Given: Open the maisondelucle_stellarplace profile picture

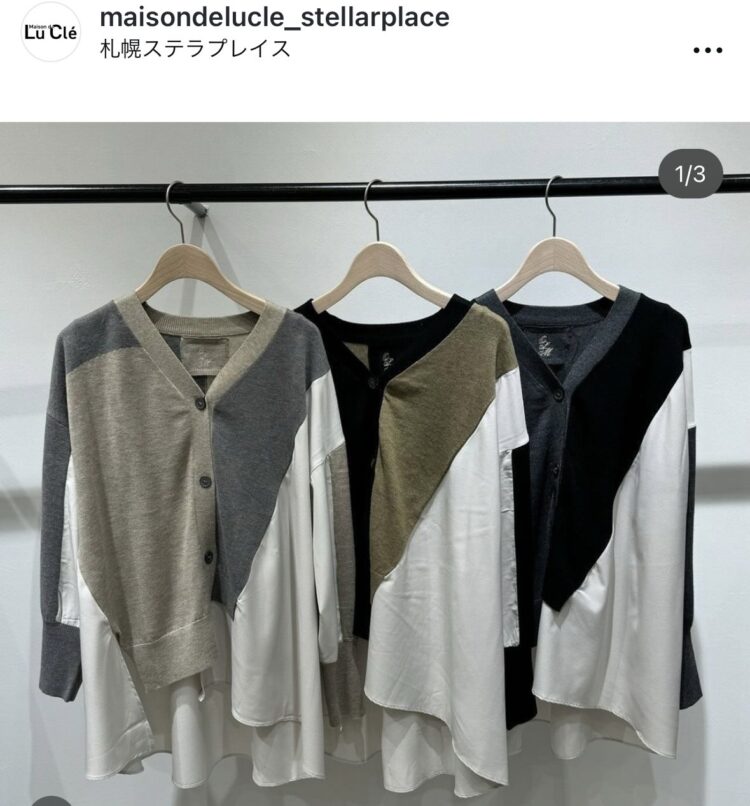Looking at the screenshot, I should coord(50,33).
